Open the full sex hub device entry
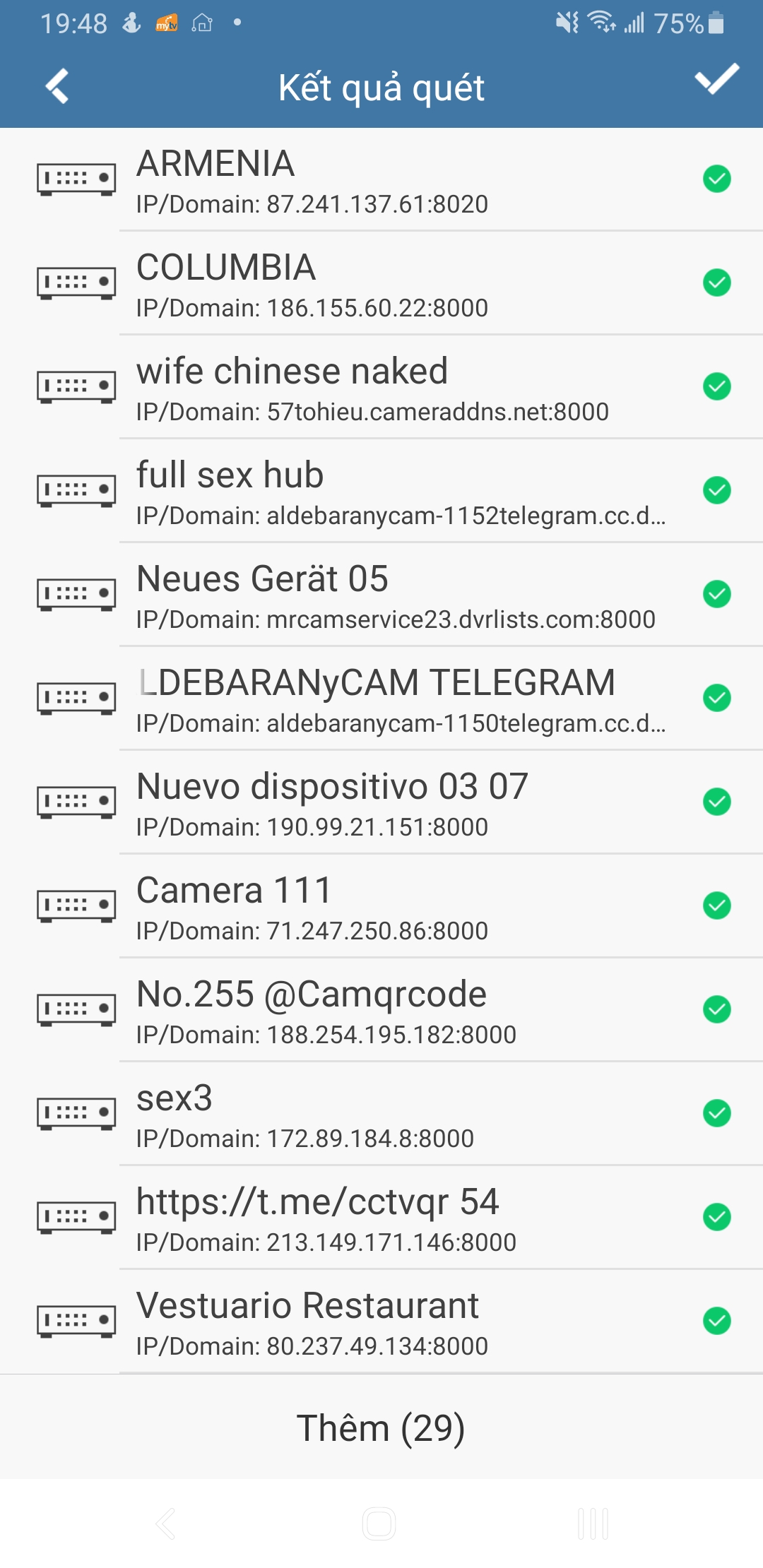 pos(381,490)
